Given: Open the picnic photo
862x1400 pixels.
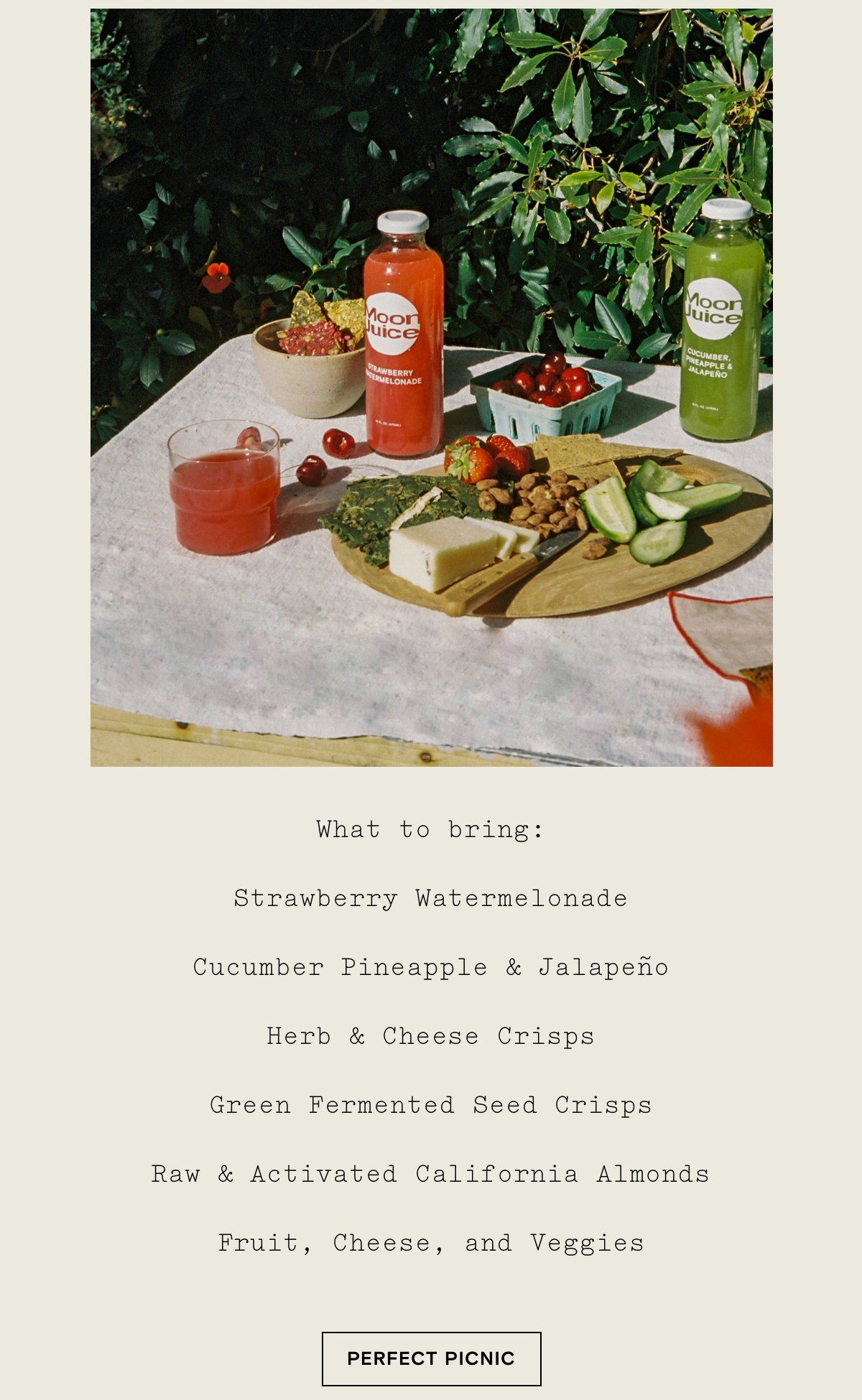Looking at the screenshot, I should point(431,388).
